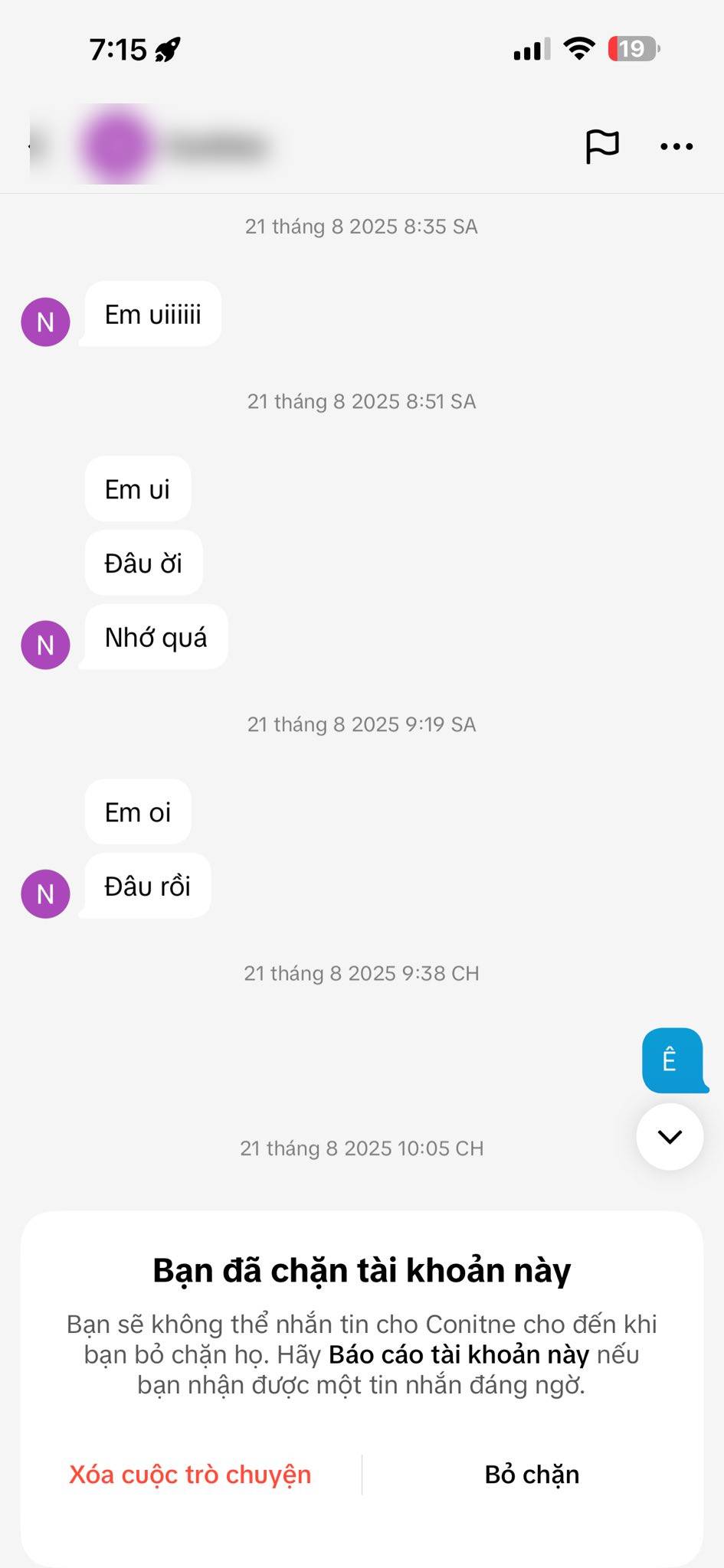Tap the back arrow to leave the chat
This screenshot has width=724, height=1568.
31,145
